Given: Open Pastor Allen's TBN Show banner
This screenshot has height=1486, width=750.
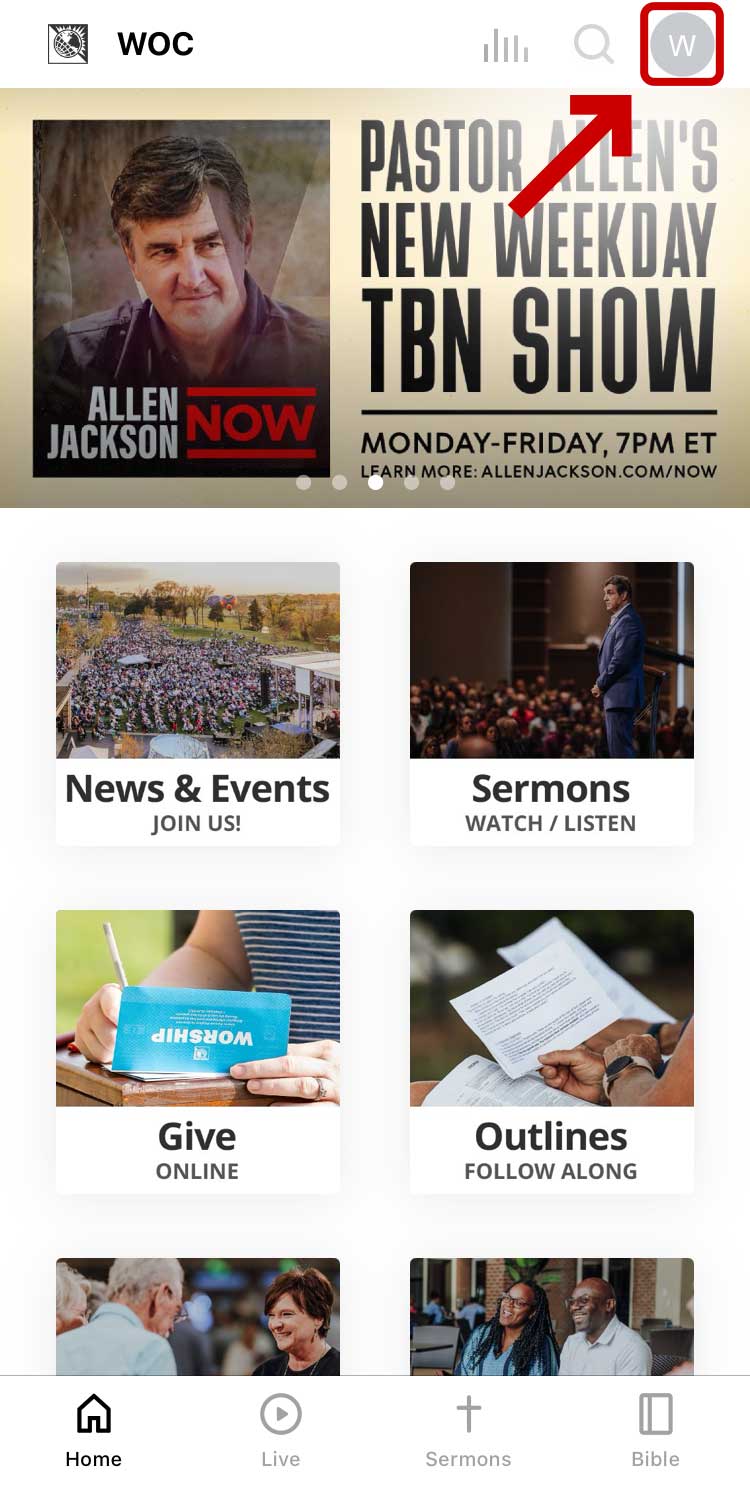Looking at the screenshot, I should (375, 298).
